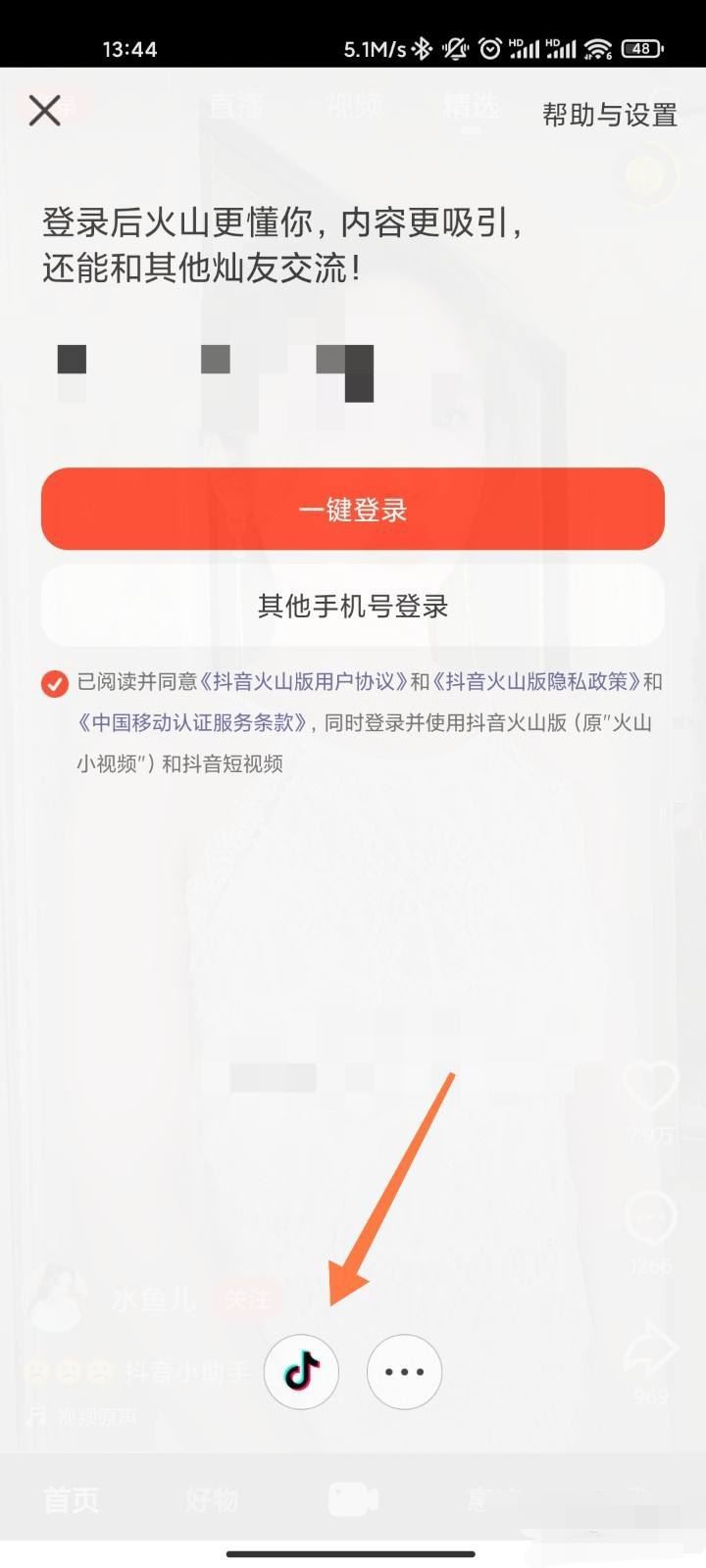This screenshot has width=706, height=1568.
Task: Dismiss the login panel with the X
Action: [x=44, y=111]
